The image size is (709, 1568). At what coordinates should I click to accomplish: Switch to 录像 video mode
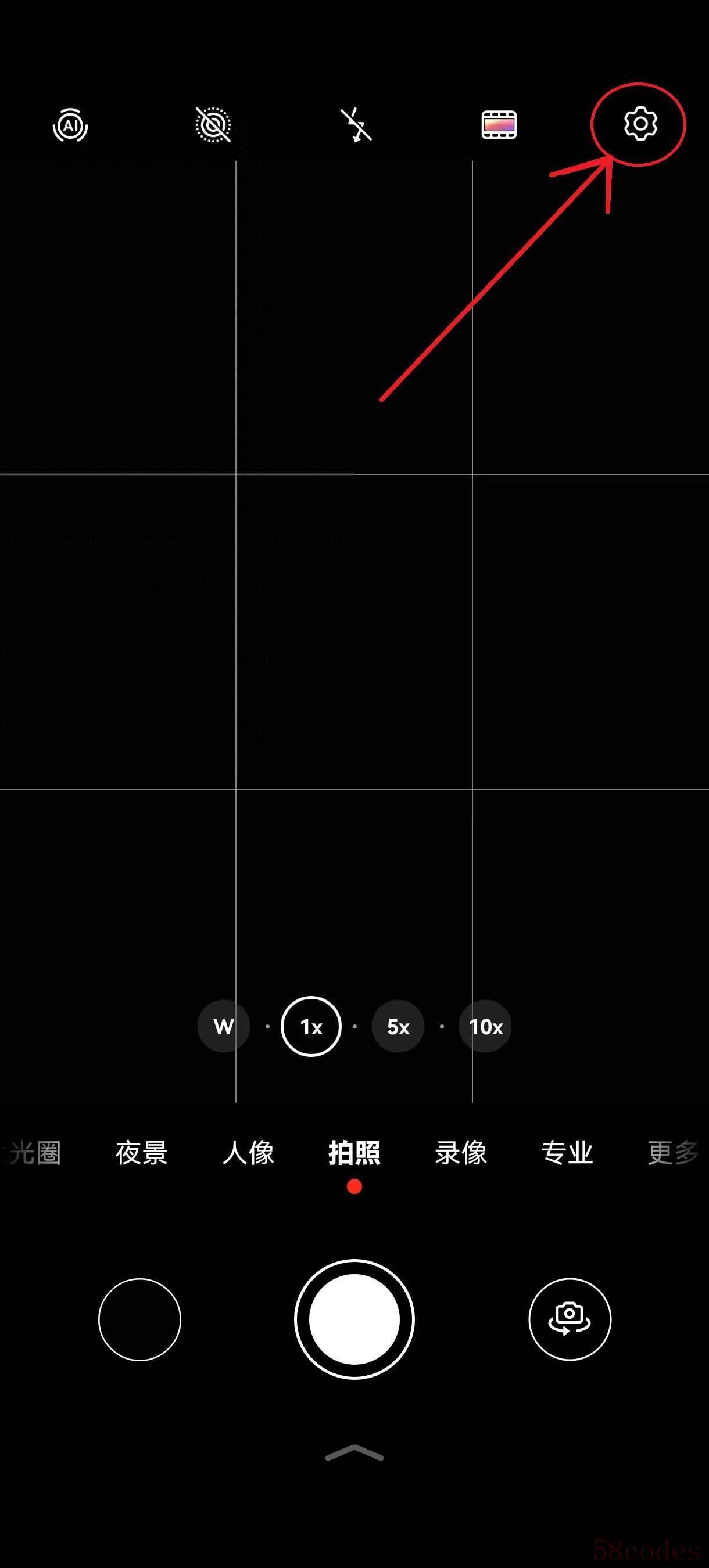(x=461, y=1152)
